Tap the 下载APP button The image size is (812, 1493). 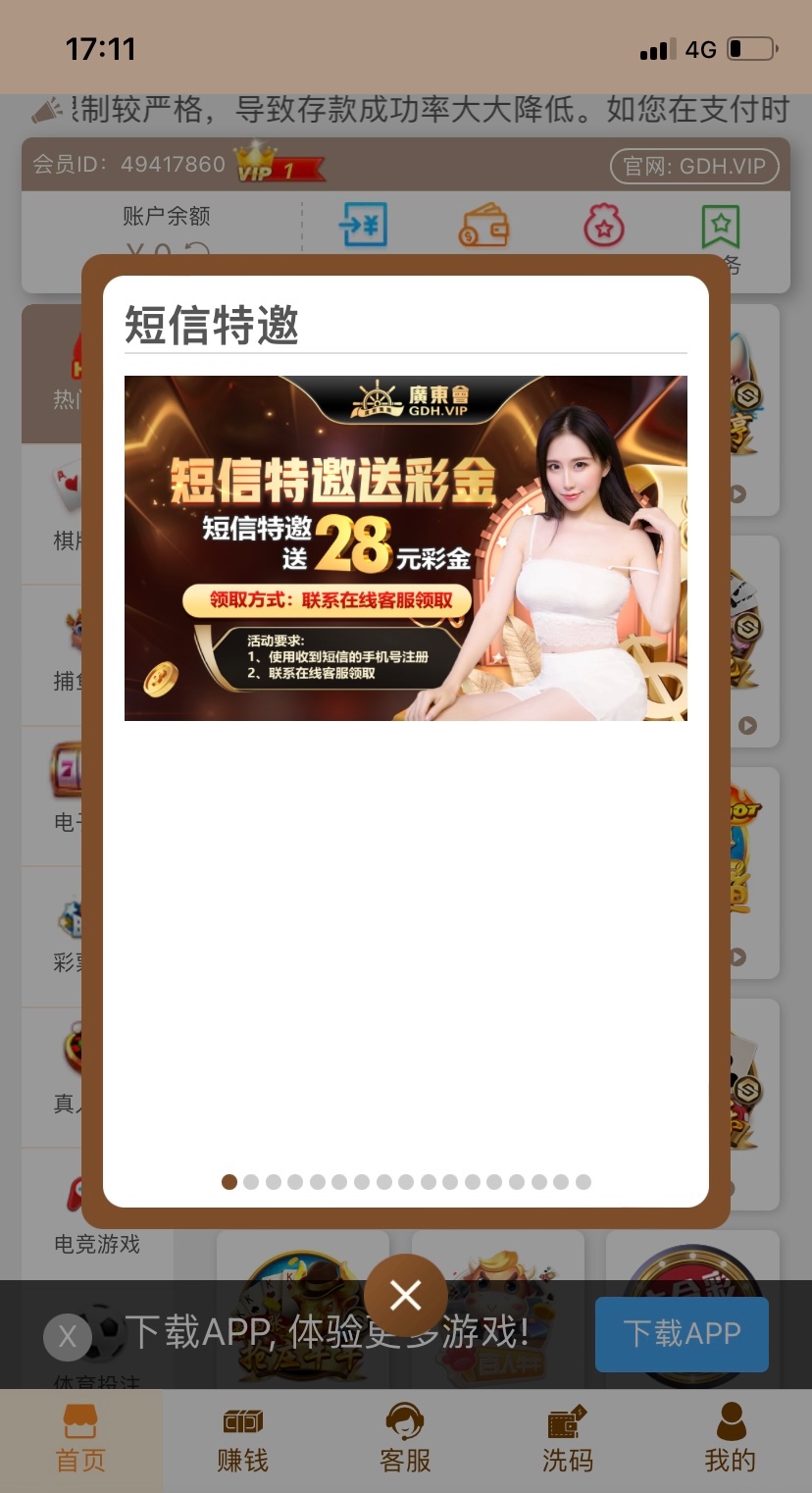pos(682,1333)
